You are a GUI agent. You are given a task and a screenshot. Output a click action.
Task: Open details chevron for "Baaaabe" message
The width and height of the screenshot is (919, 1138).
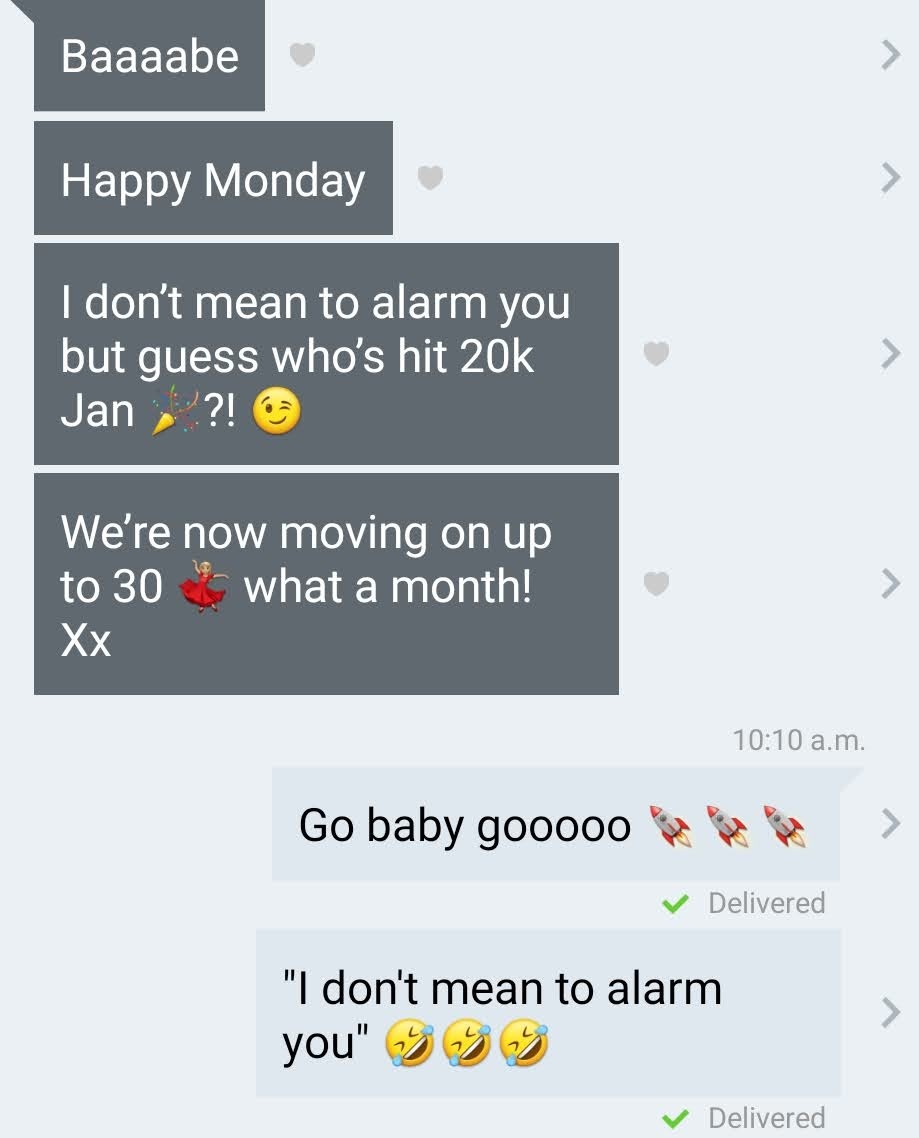890,56
